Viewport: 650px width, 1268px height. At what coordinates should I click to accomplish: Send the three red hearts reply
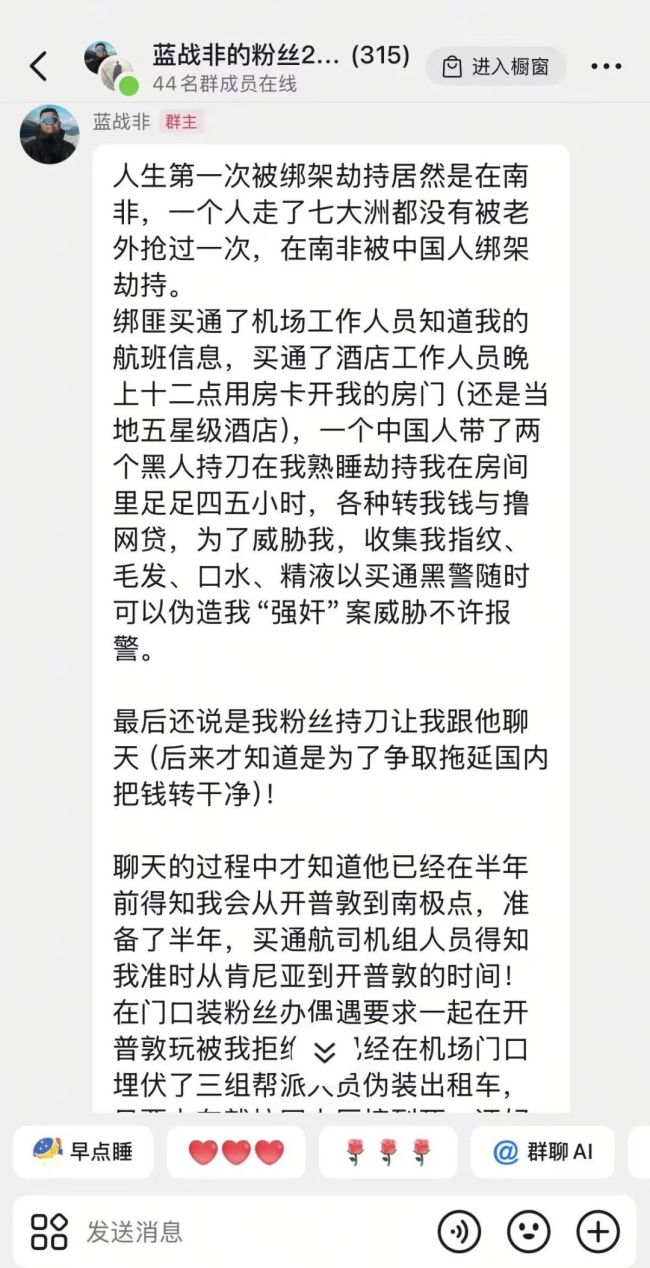(x=236, y=1152)
